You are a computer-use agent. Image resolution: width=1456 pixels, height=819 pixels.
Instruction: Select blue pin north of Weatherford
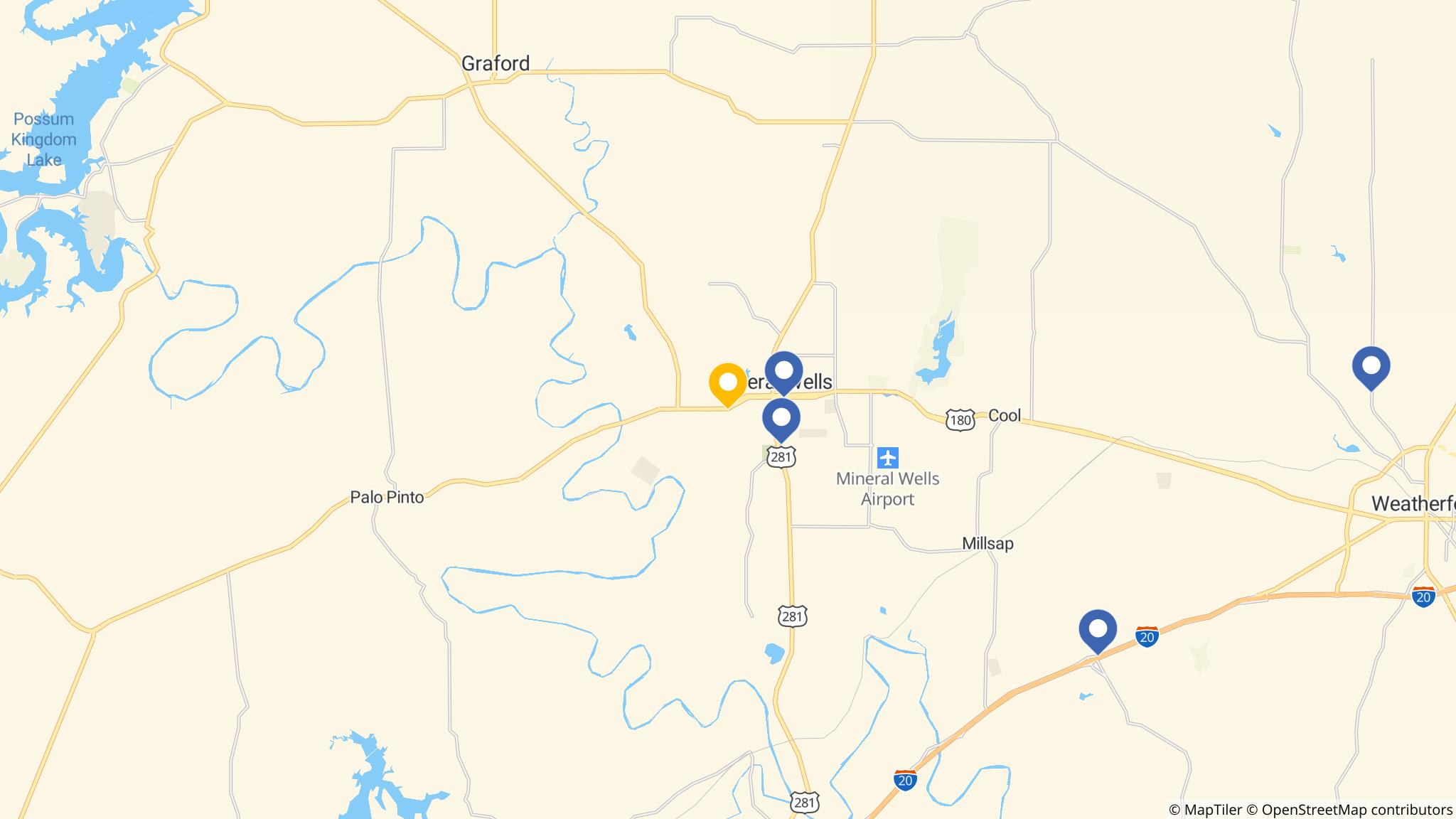tap(1371, 367)
